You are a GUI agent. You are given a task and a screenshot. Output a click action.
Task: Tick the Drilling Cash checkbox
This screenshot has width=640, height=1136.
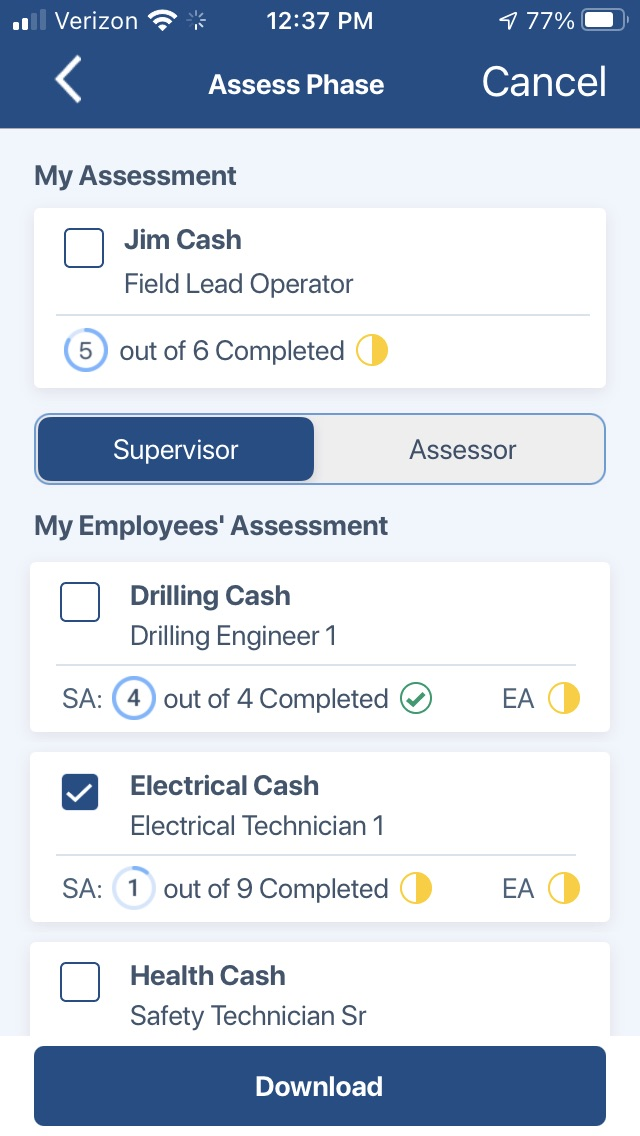80,602
